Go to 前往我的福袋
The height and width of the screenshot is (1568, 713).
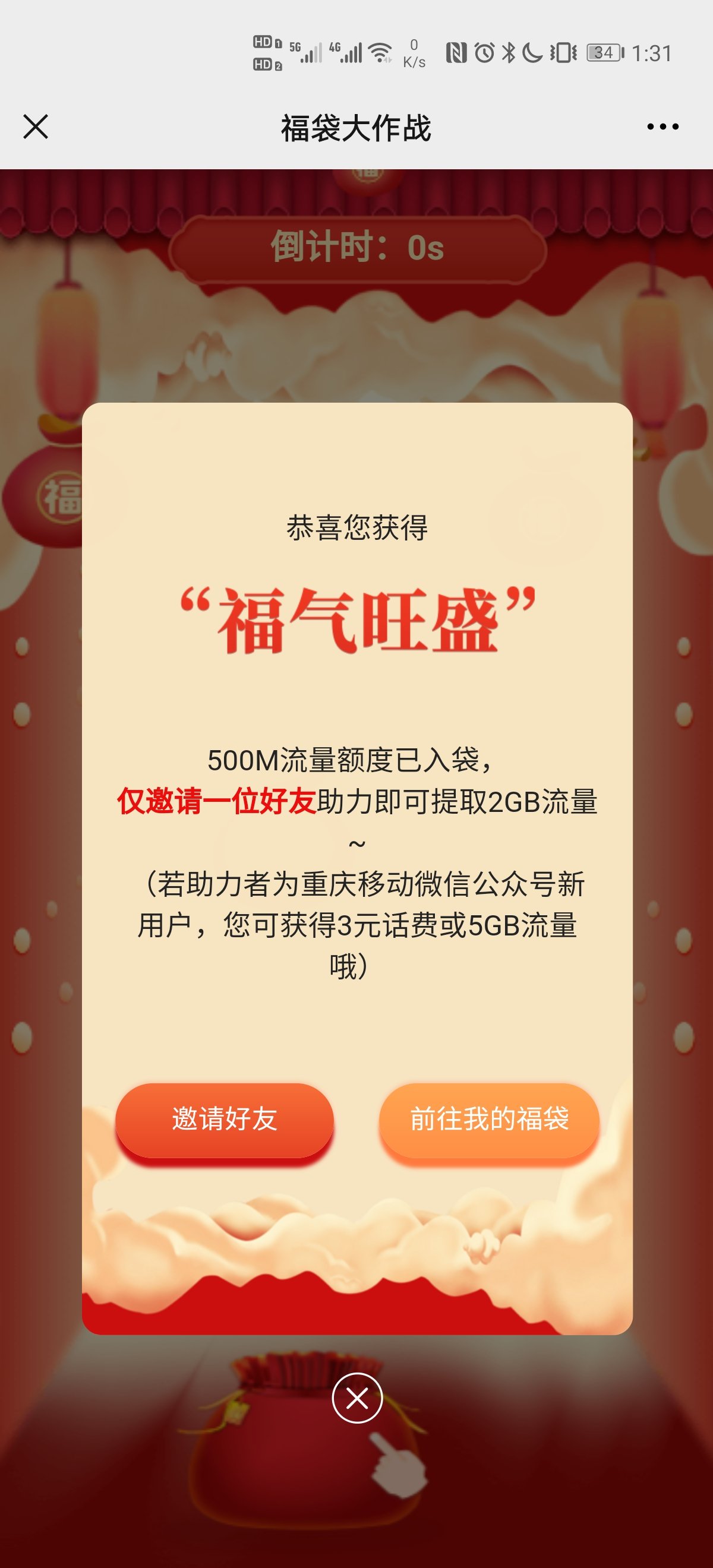(489, 1119)
